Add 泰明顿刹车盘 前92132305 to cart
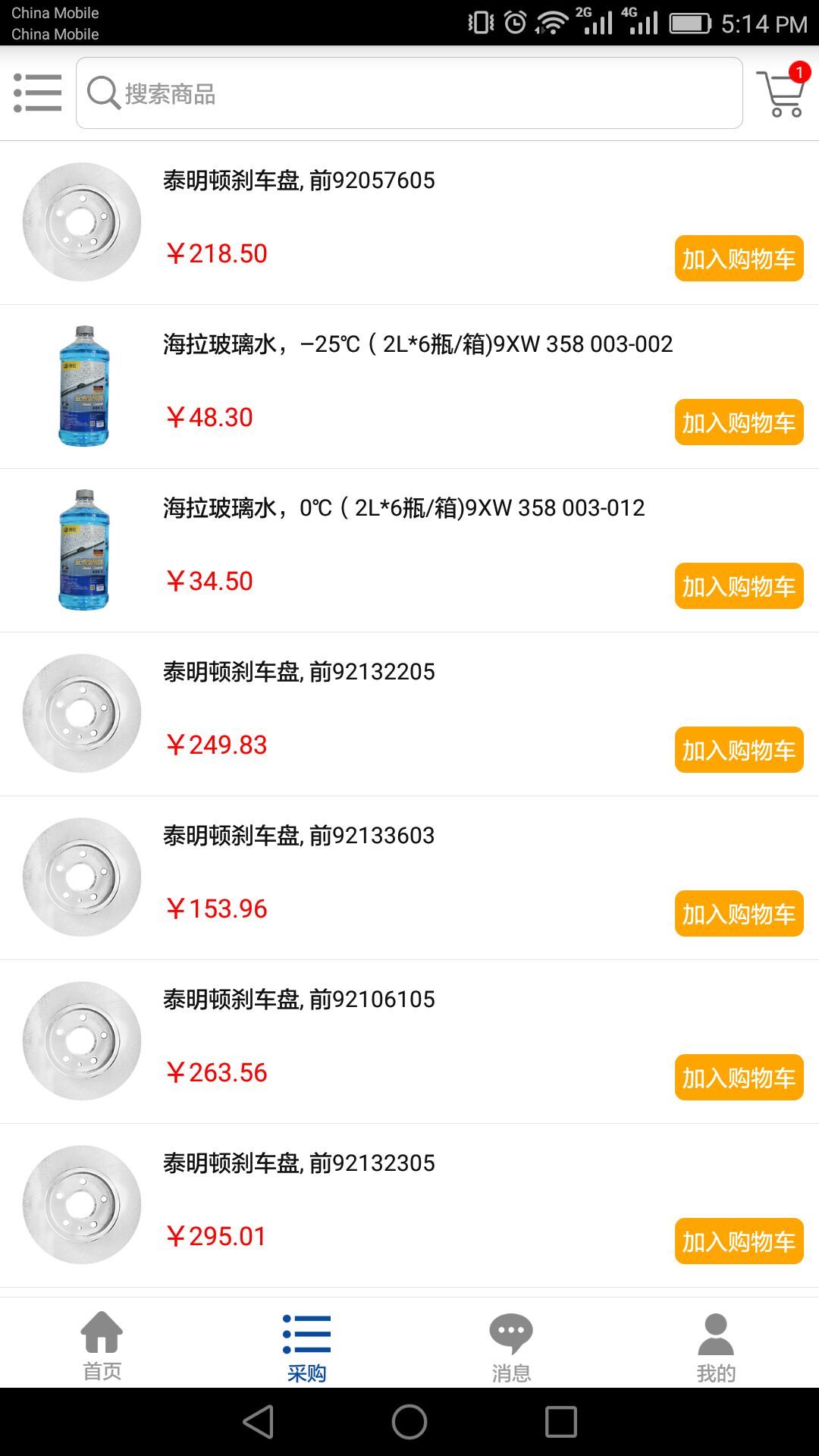Screen dimensions: 819x1456 pos(739,1241)
